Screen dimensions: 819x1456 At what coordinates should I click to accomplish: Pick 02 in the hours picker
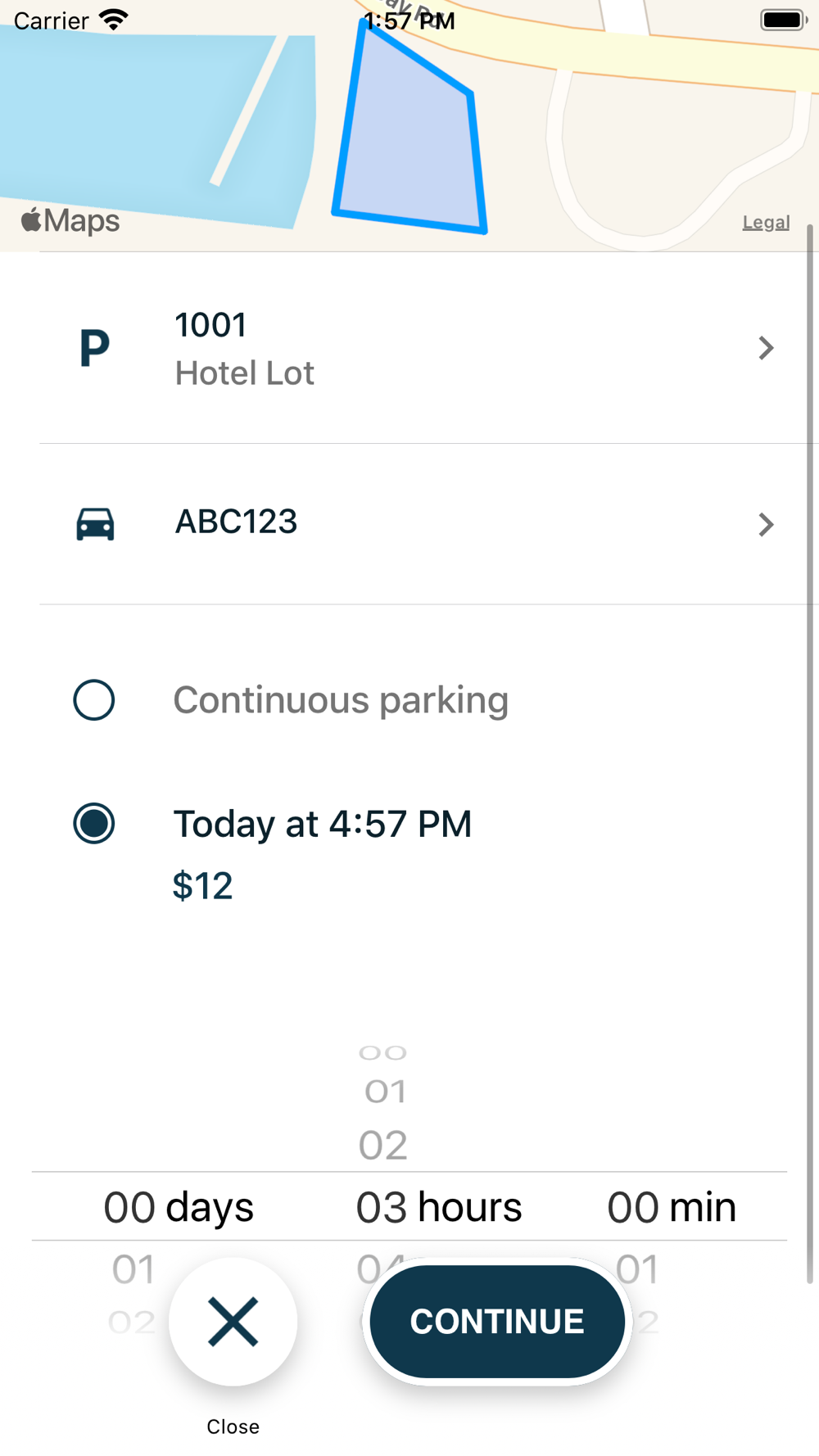[383, 1145]
